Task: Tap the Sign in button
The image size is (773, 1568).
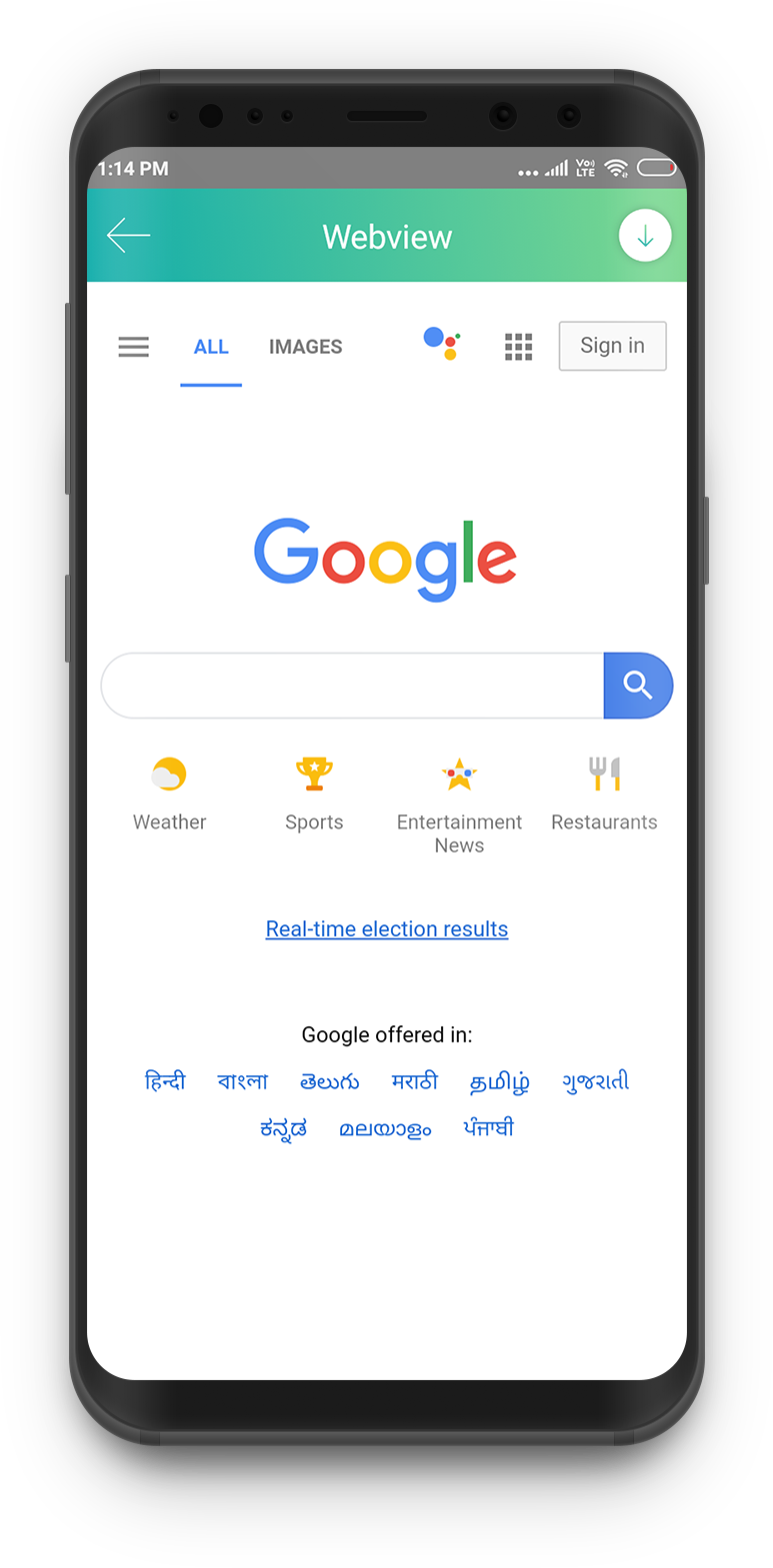Action: (612, 346)
